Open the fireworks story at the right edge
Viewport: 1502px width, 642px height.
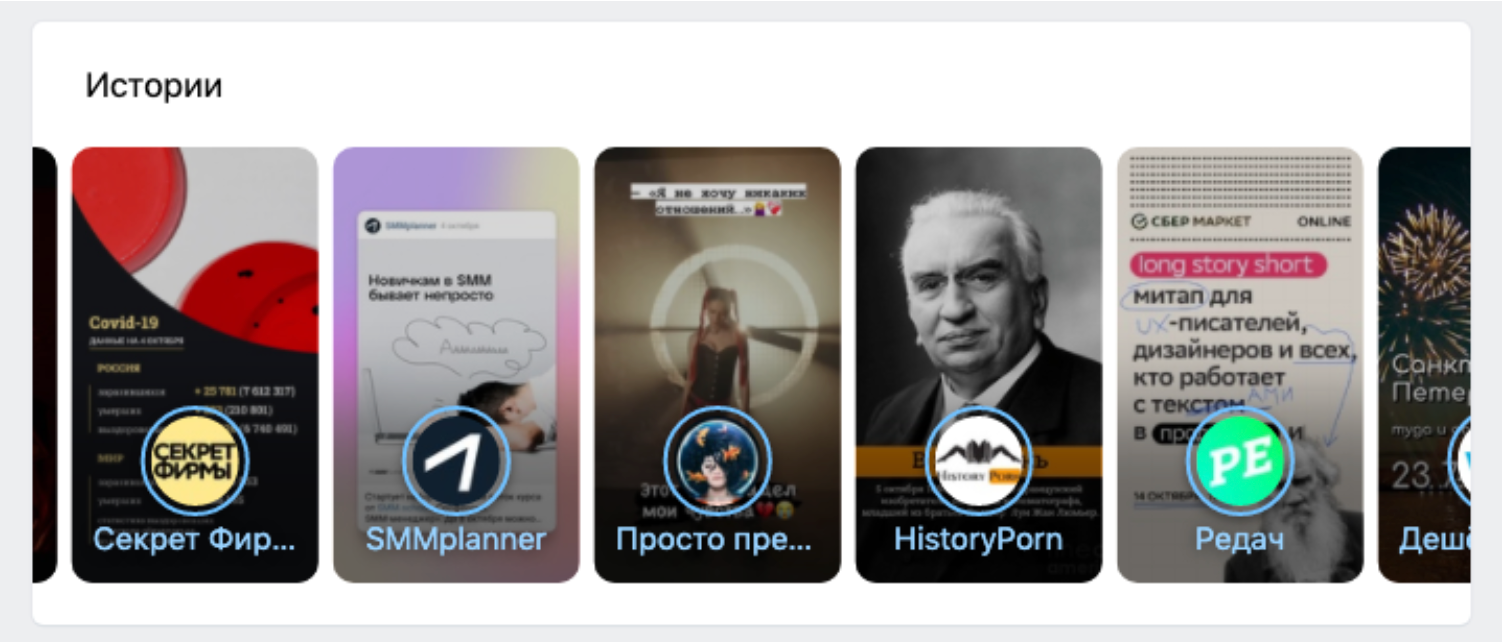pos(1424,365)
